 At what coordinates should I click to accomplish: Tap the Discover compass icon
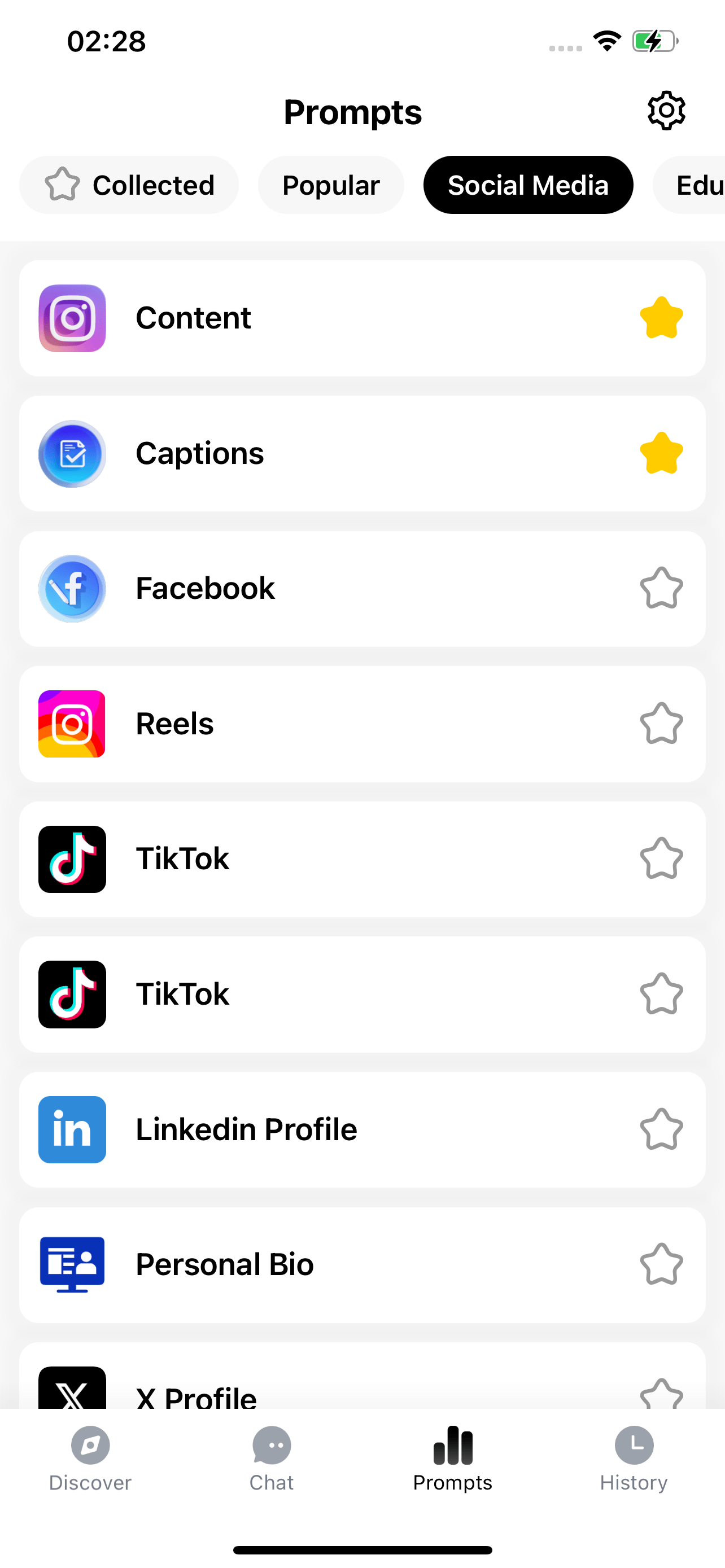coord(90,1445)
